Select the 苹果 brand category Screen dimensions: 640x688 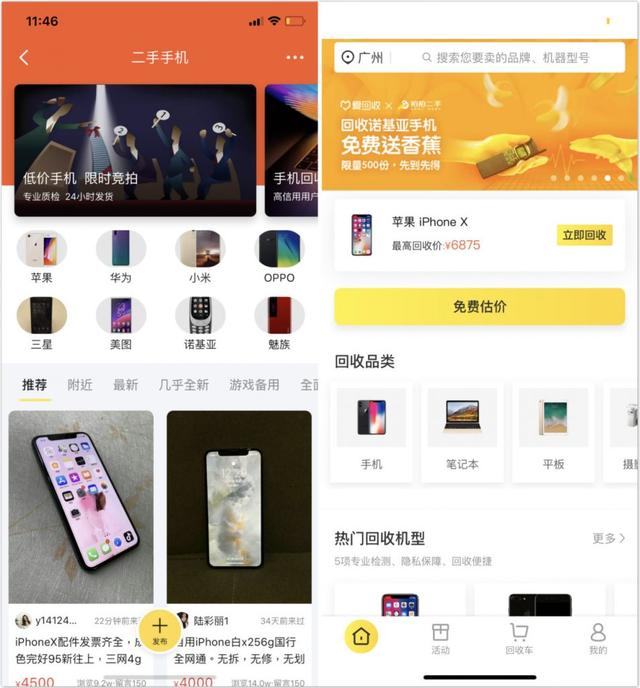(41, 255)
